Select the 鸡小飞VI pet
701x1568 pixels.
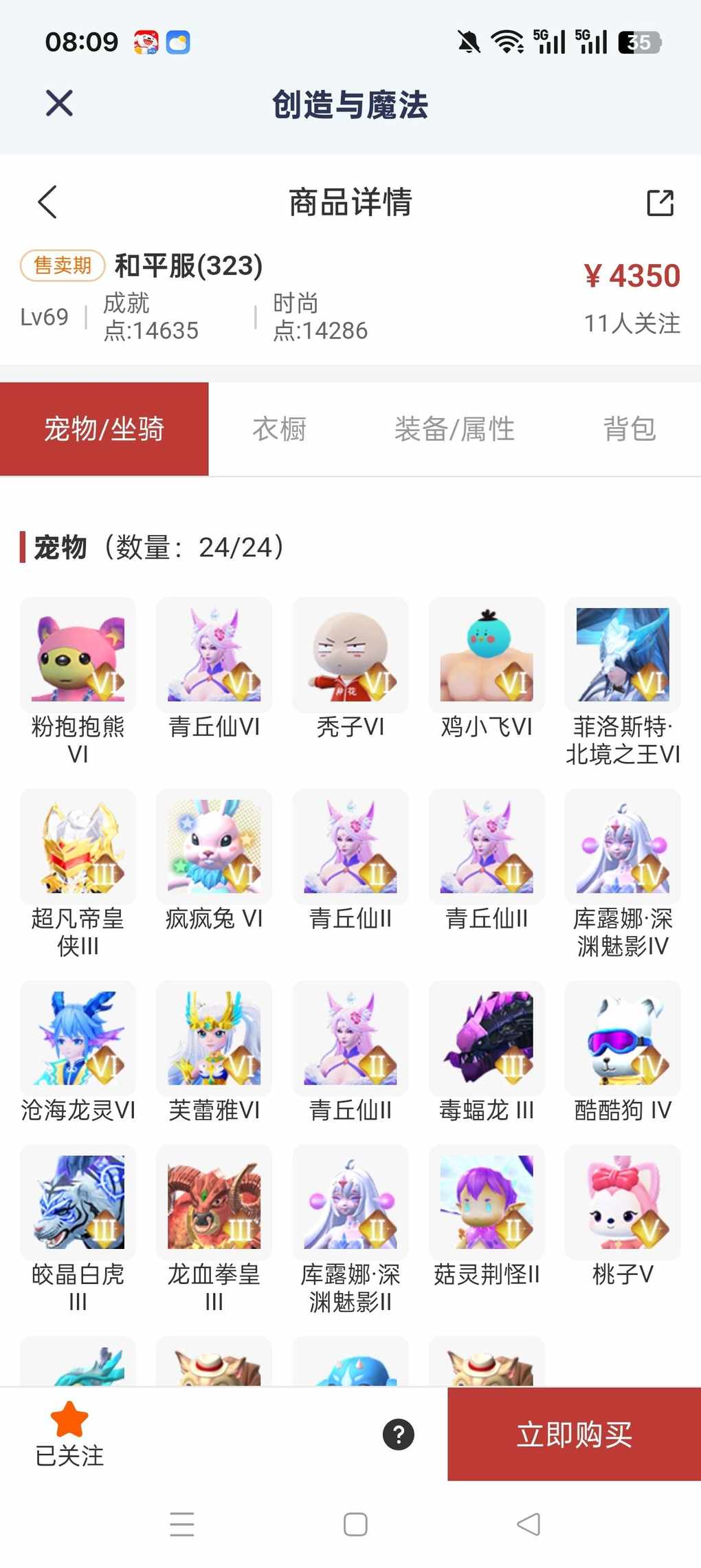(487, 655)
